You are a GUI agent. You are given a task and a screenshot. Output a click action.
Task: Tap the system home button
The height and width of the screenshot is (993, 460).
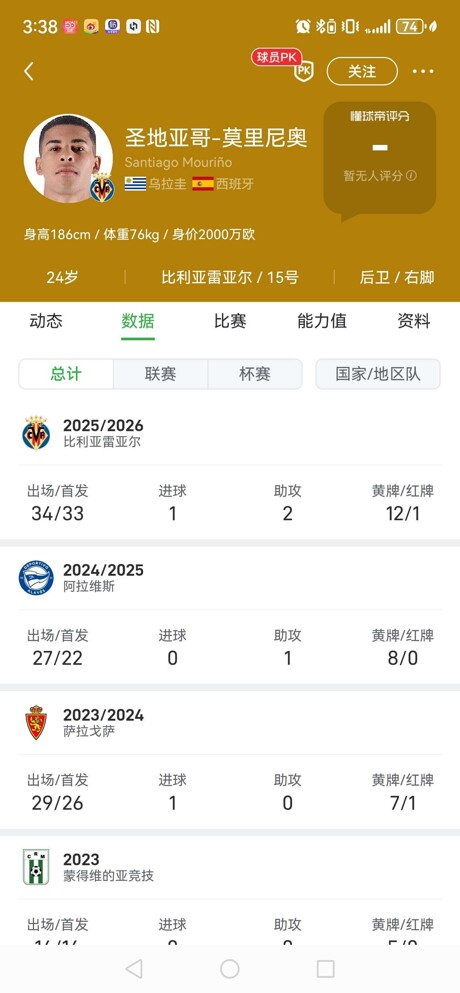coord(229,968)
